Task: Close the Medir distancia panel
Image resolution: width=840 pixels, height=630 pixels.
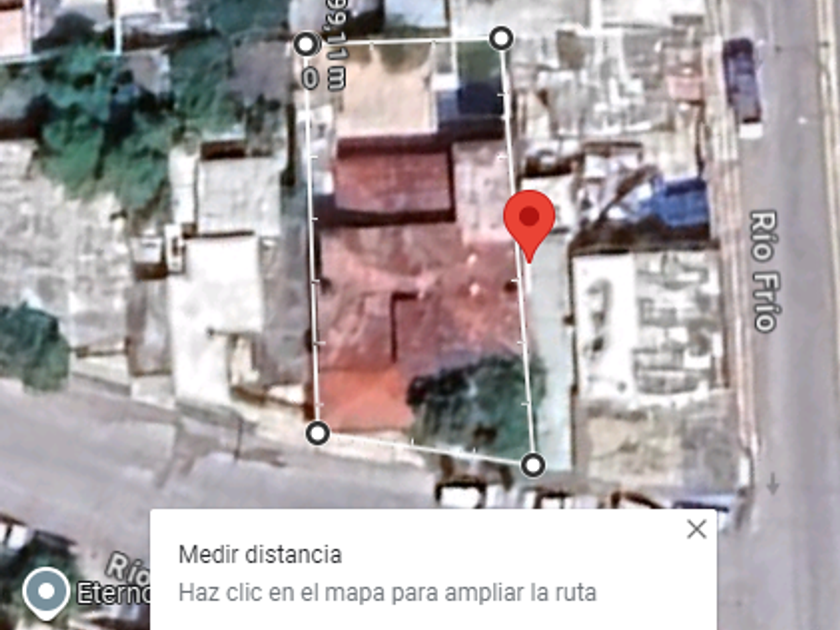Action: (696, 530)
